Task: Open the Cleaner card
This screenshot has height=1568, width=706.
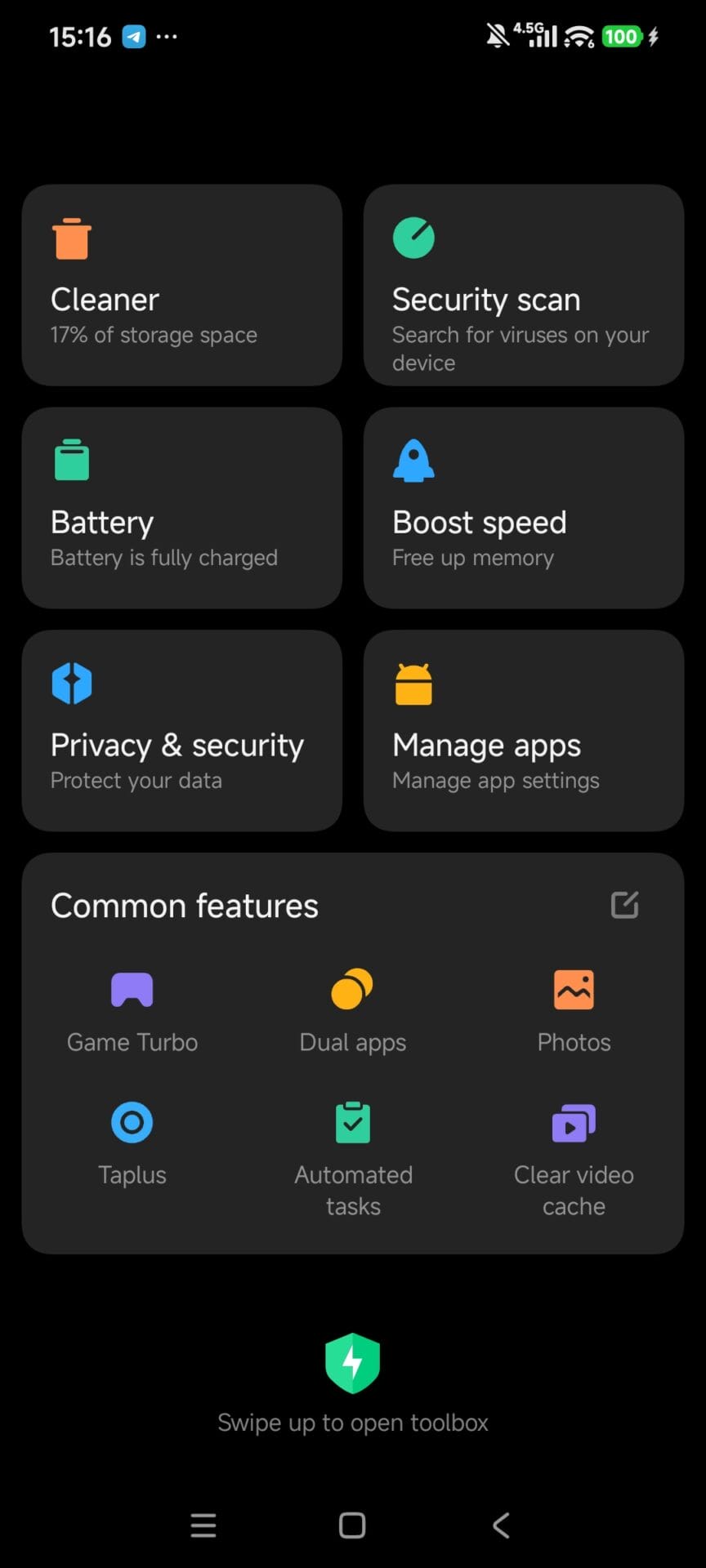Action: point(181,285)
